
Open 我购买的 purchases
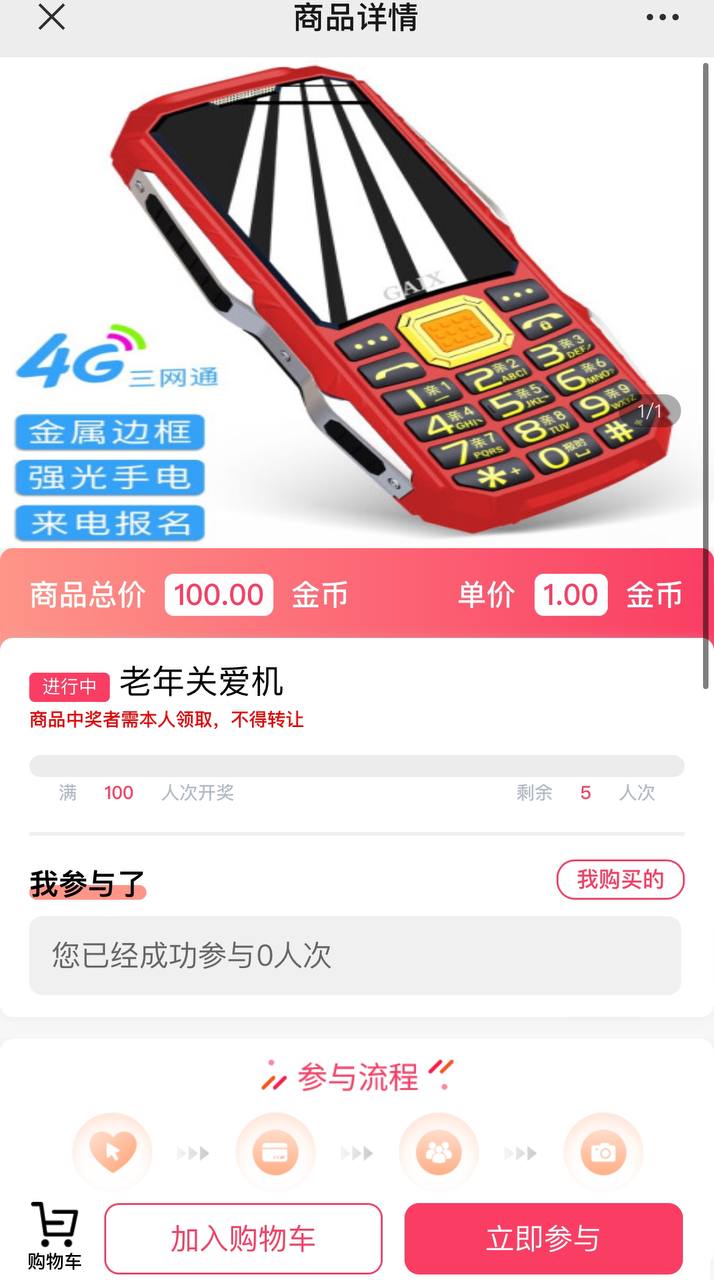point(620,880)
